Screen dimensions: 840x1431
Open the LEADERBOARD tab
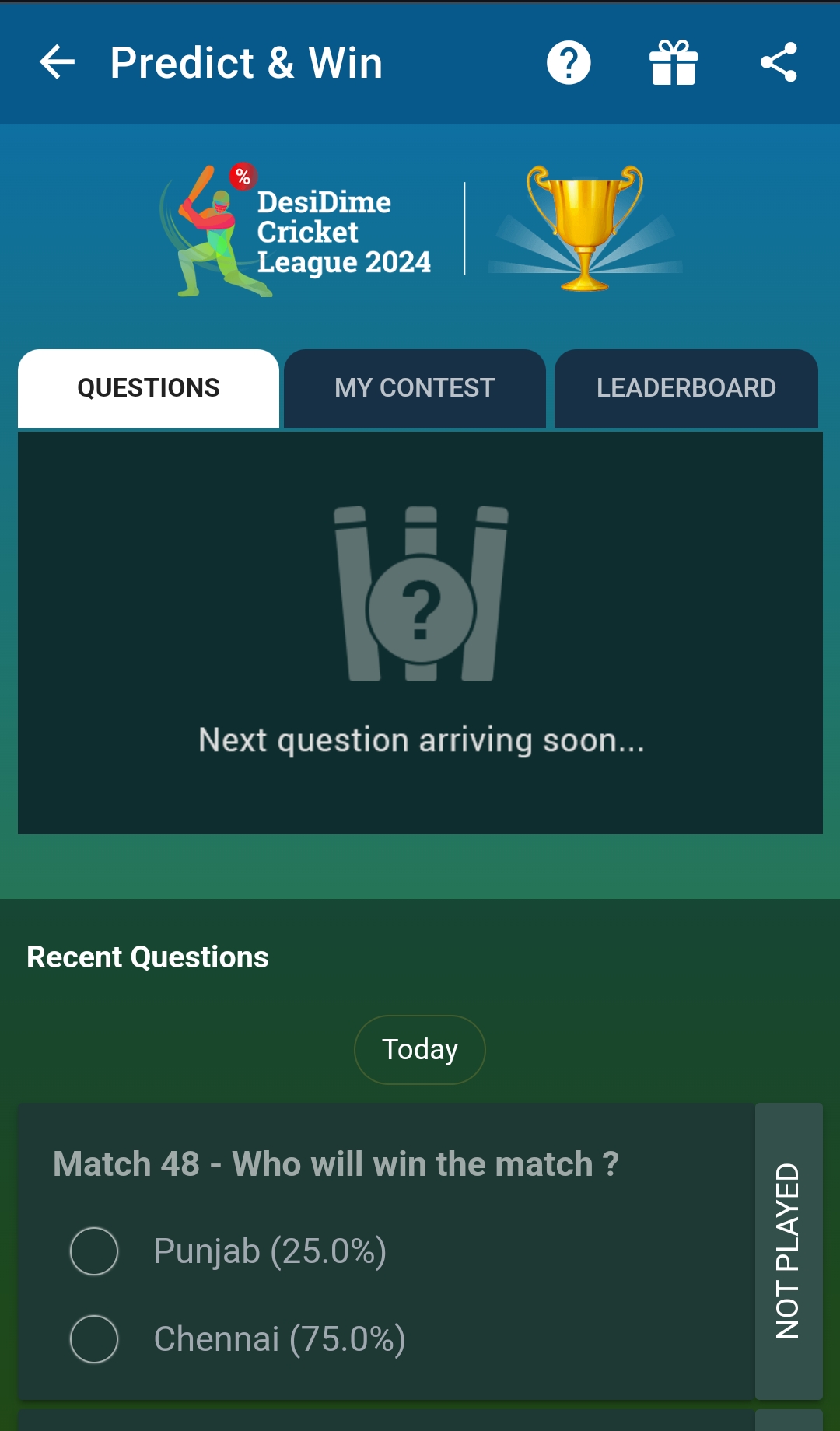coord(685,388)
